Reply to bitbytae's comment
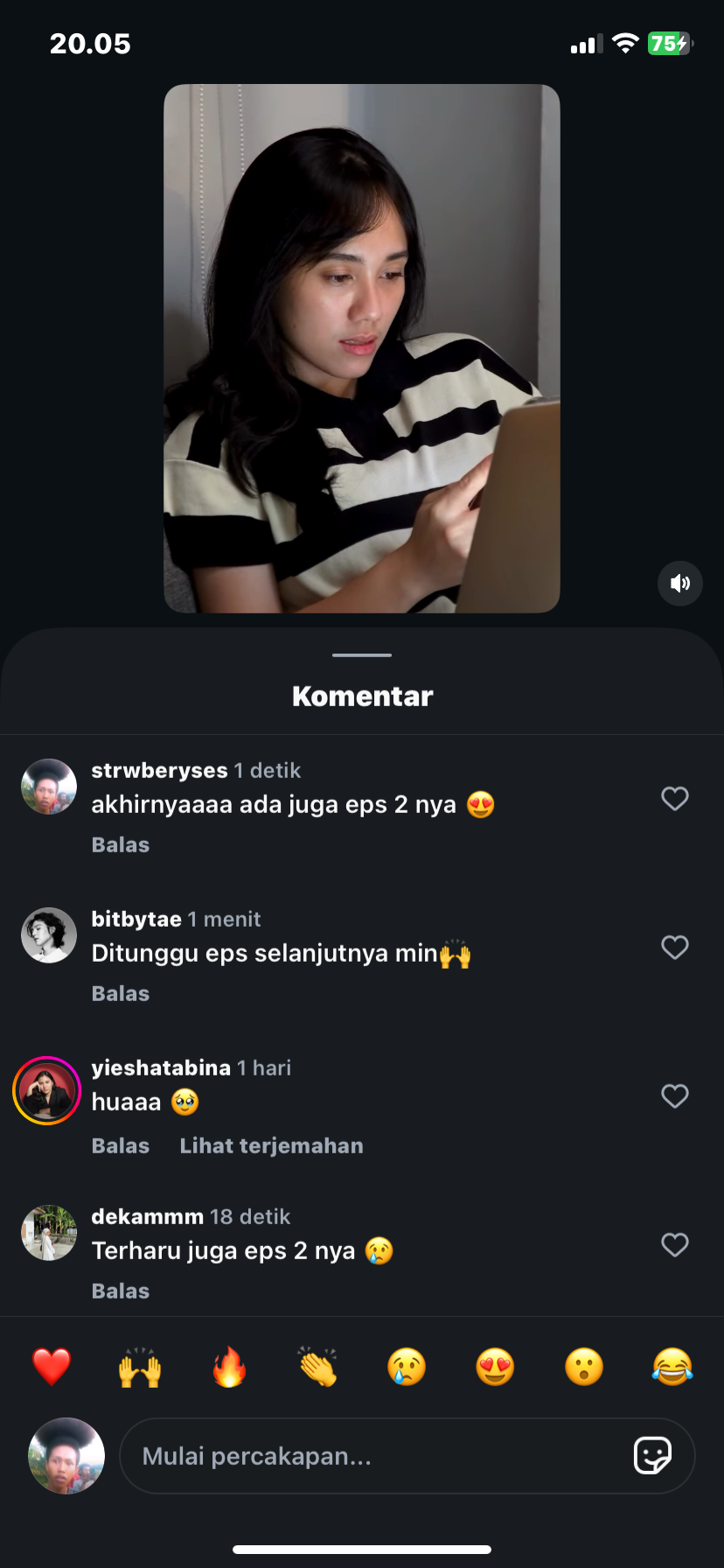Screen dimensions: 724x1568 click(121, 994)
